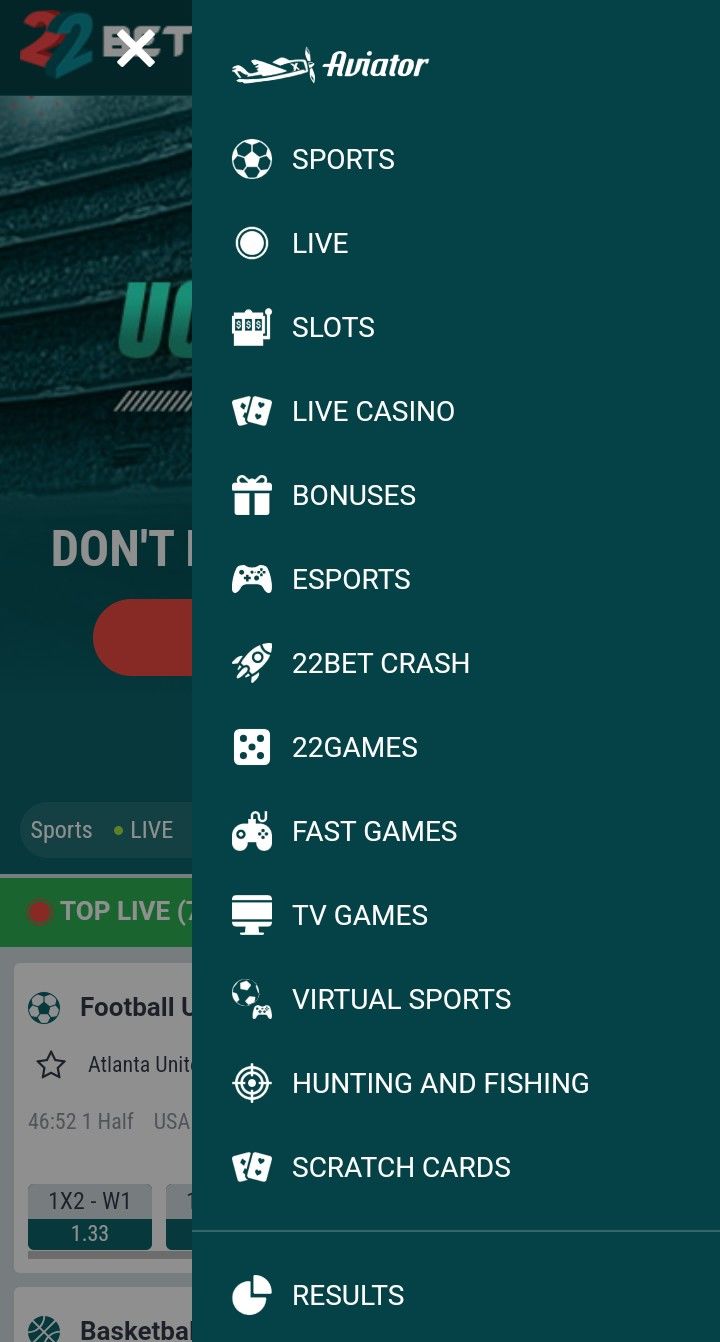View the Bonuses page
Image resolution: width=720 pixels, height=1342 pixels.
click(x=353, y=495)
